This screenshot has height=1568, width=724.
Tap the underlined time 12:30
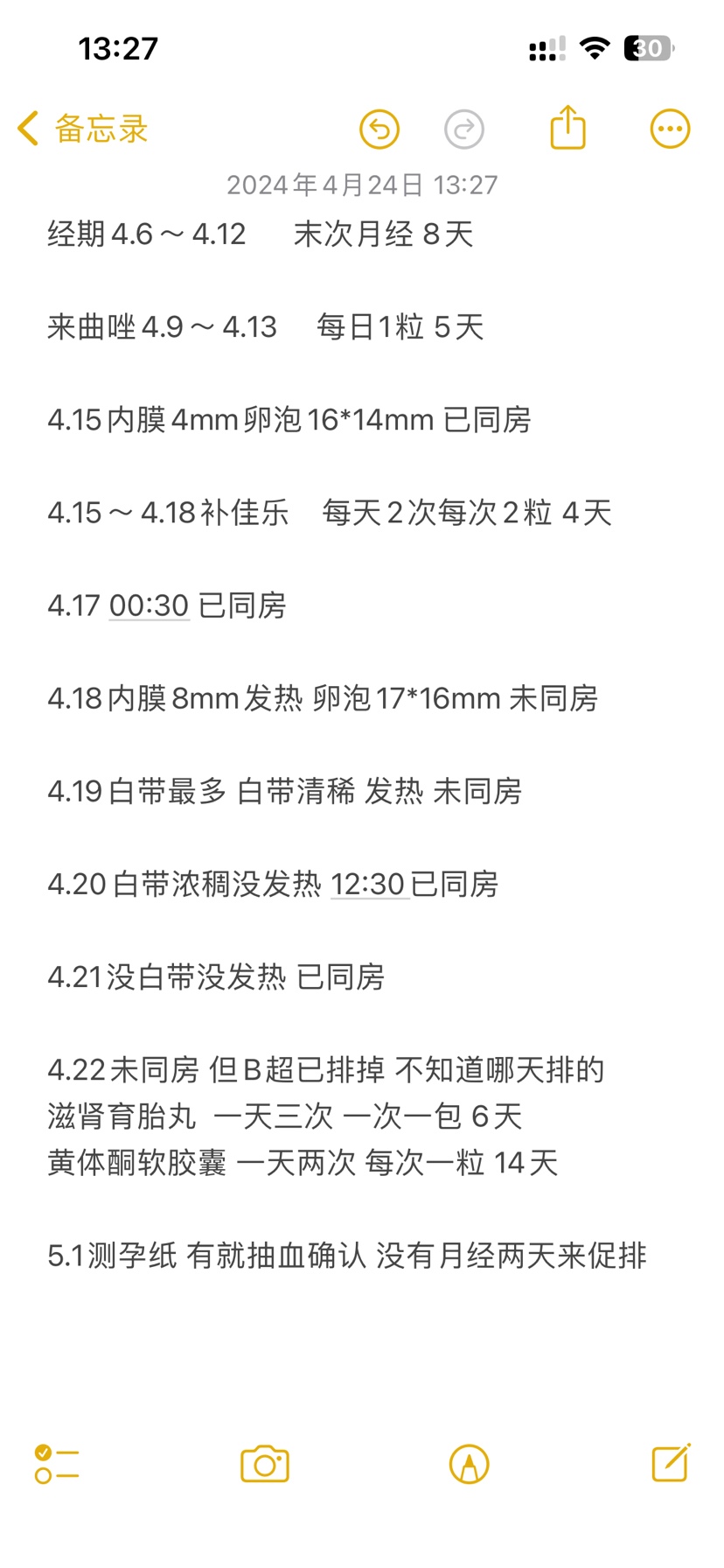point(370,885)
